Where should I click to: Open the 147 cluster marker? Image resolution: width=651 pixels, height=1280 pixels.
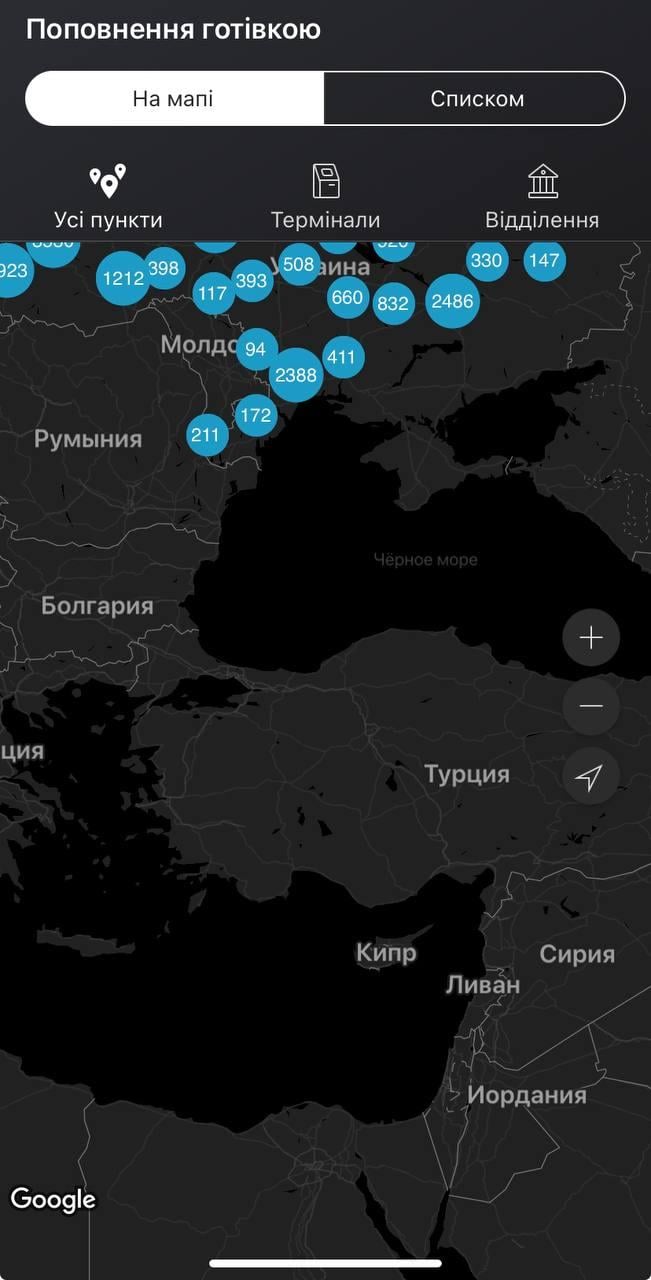[544, 260]
